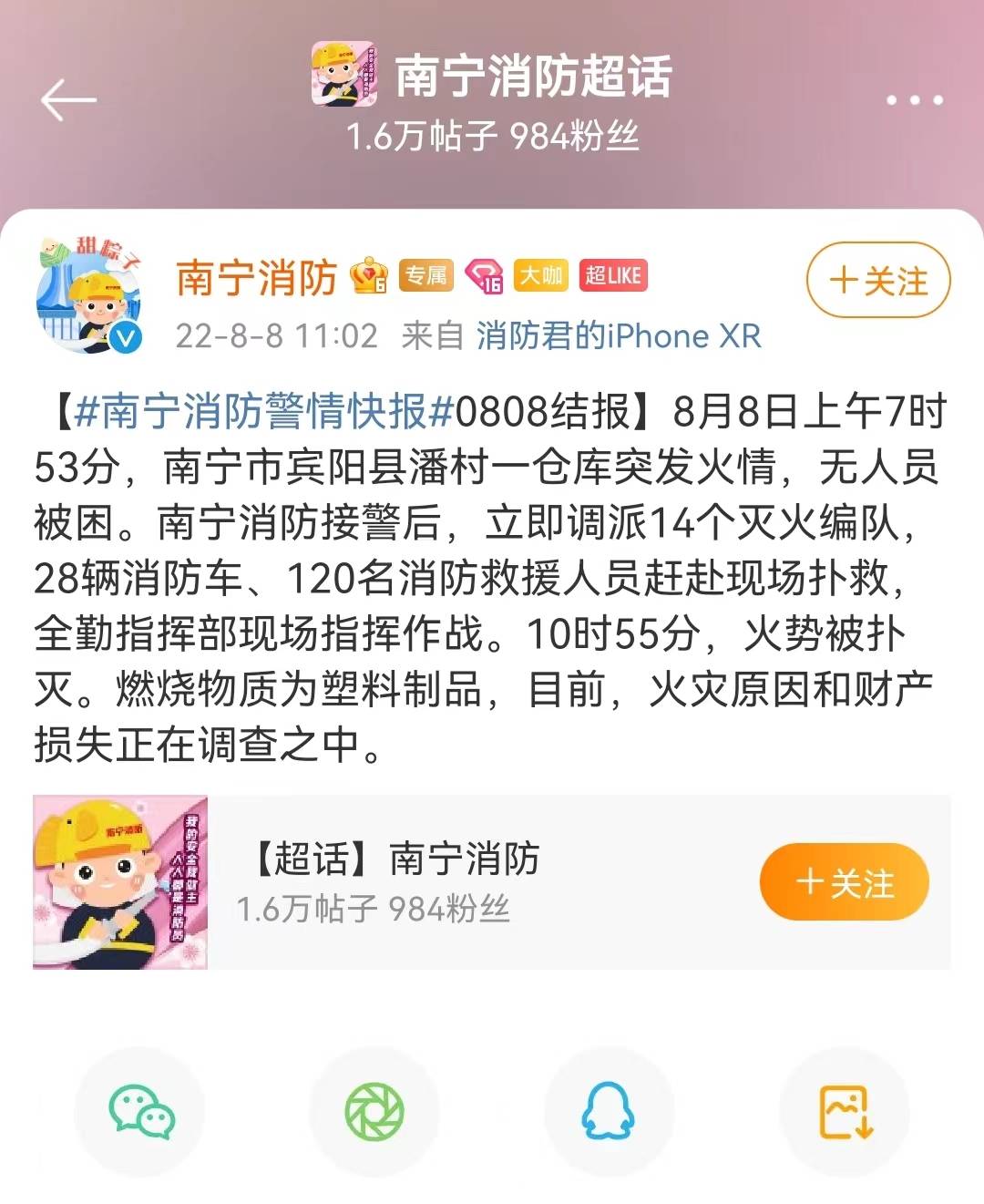The height and width of the screenshot is (1204, 984).
Task: Save the post as an image
Action: click(x=845, y=1112)
